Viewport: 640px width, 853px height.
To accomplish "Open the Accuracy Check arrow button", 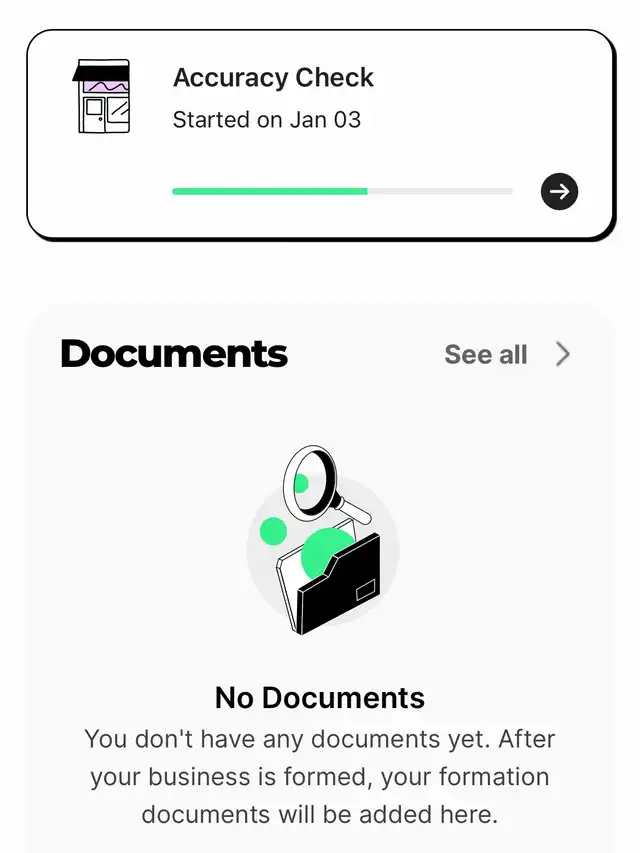I will tap(559, 191).
